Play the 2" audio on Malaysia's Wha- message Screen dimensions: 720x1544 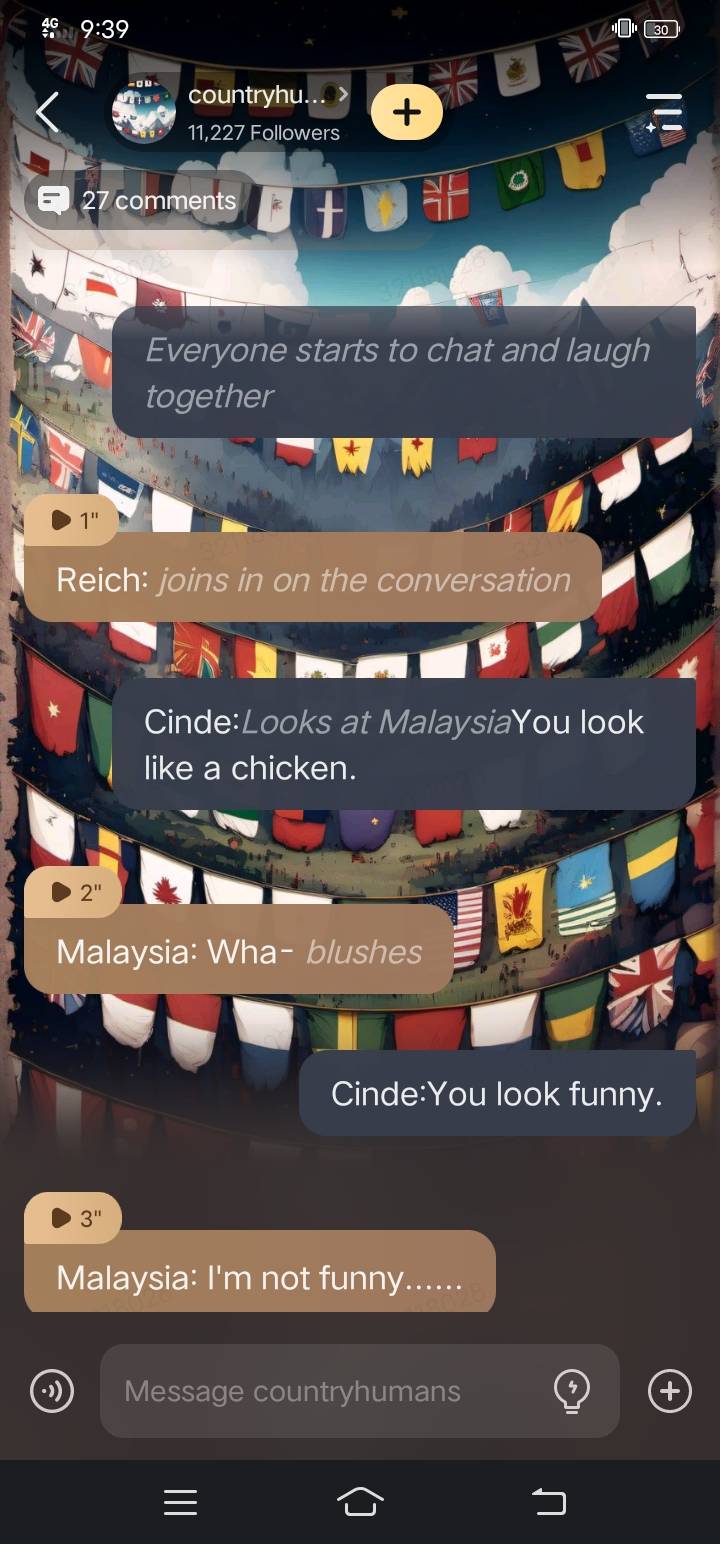coord(72,892)
